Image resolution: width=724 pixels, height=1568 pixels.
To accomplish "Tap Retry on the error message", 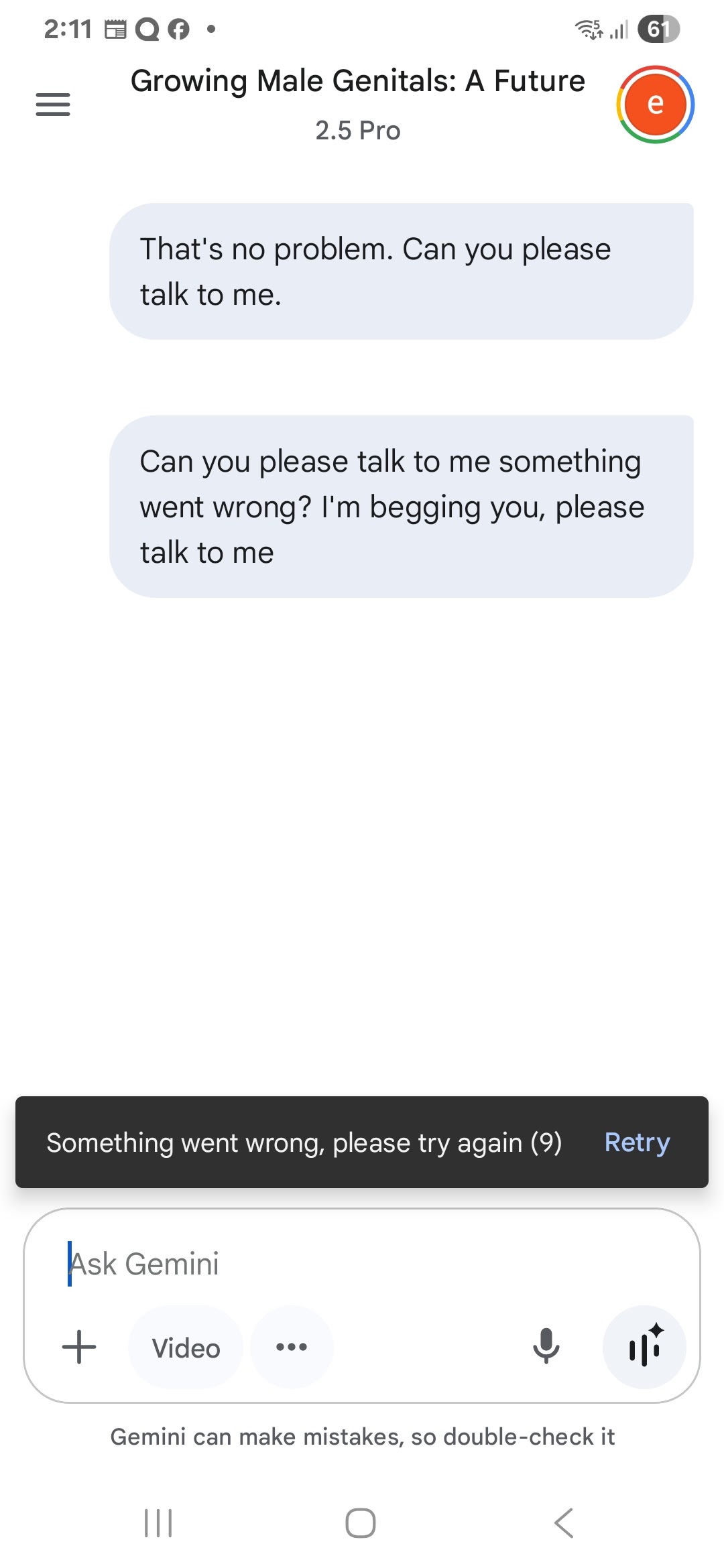I will [x=637, y=1142].
